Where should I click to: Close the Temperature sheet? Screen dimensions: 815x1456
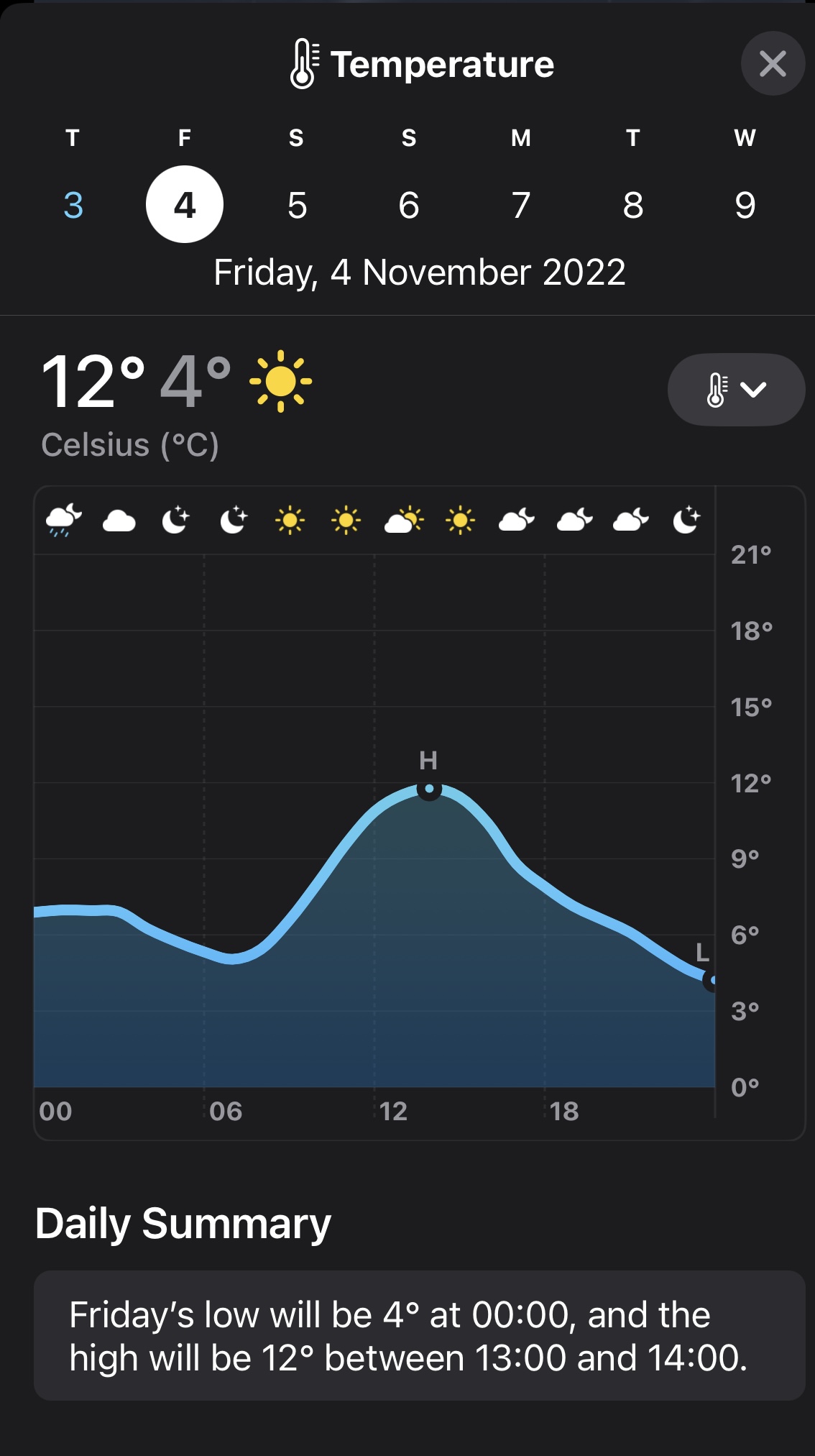click(x=773, y=64)
